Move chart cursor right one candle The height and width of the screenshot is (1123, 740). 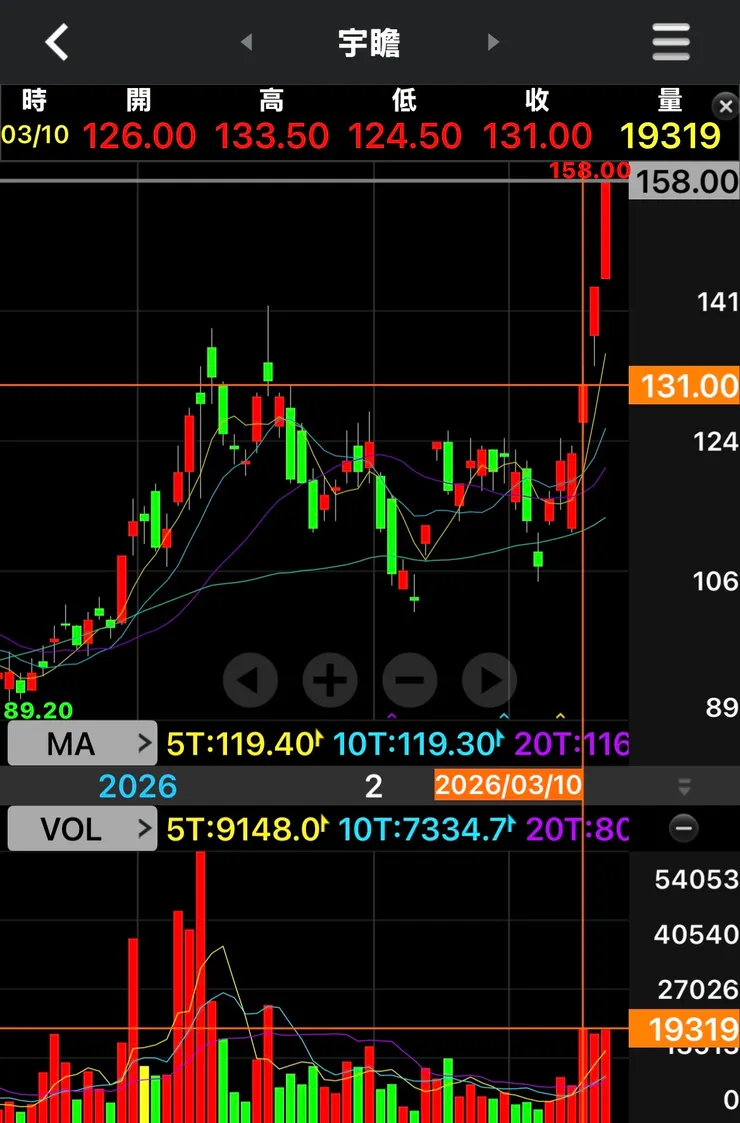(x=490, y=681)
